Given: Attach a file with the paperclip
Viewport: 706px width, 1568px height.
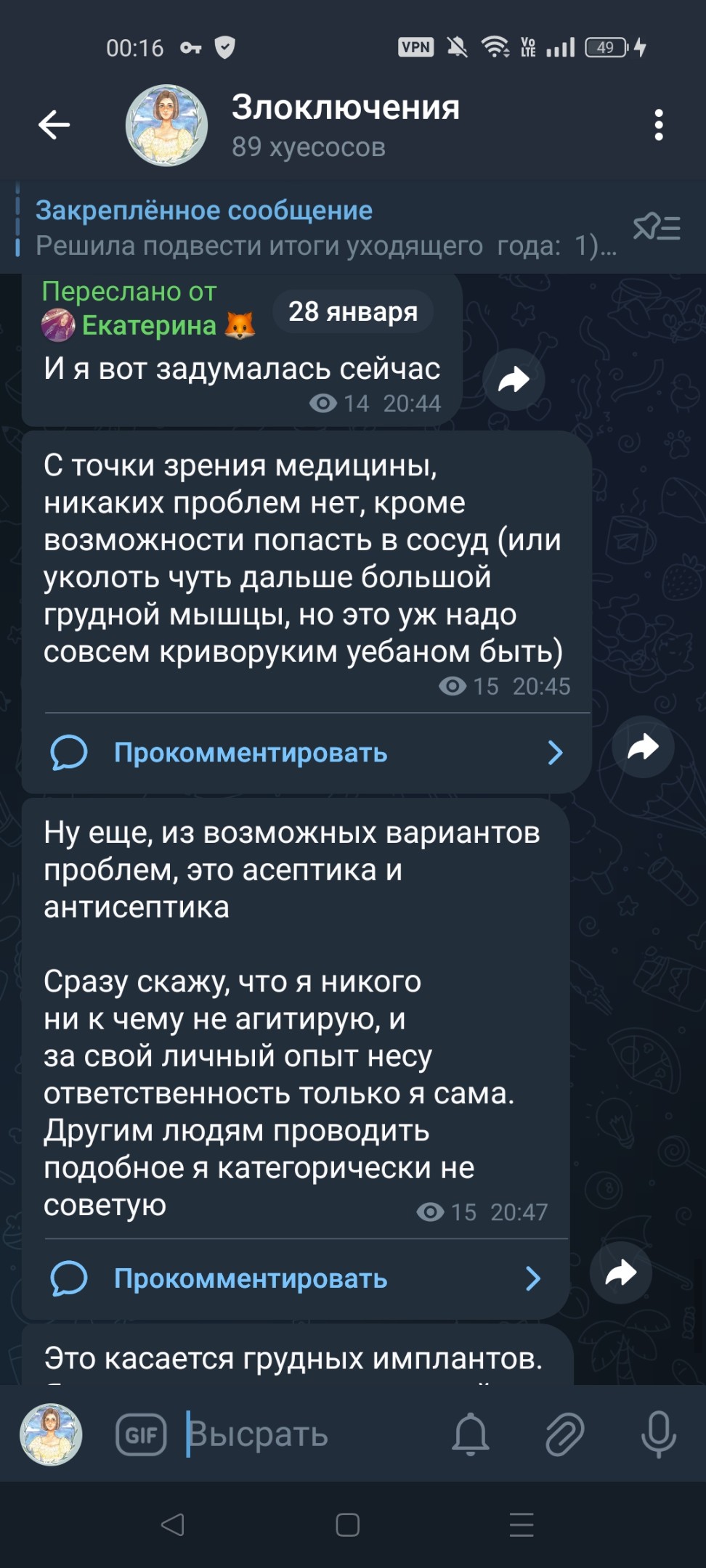Looking at the screenshot, I should 565,1434.
